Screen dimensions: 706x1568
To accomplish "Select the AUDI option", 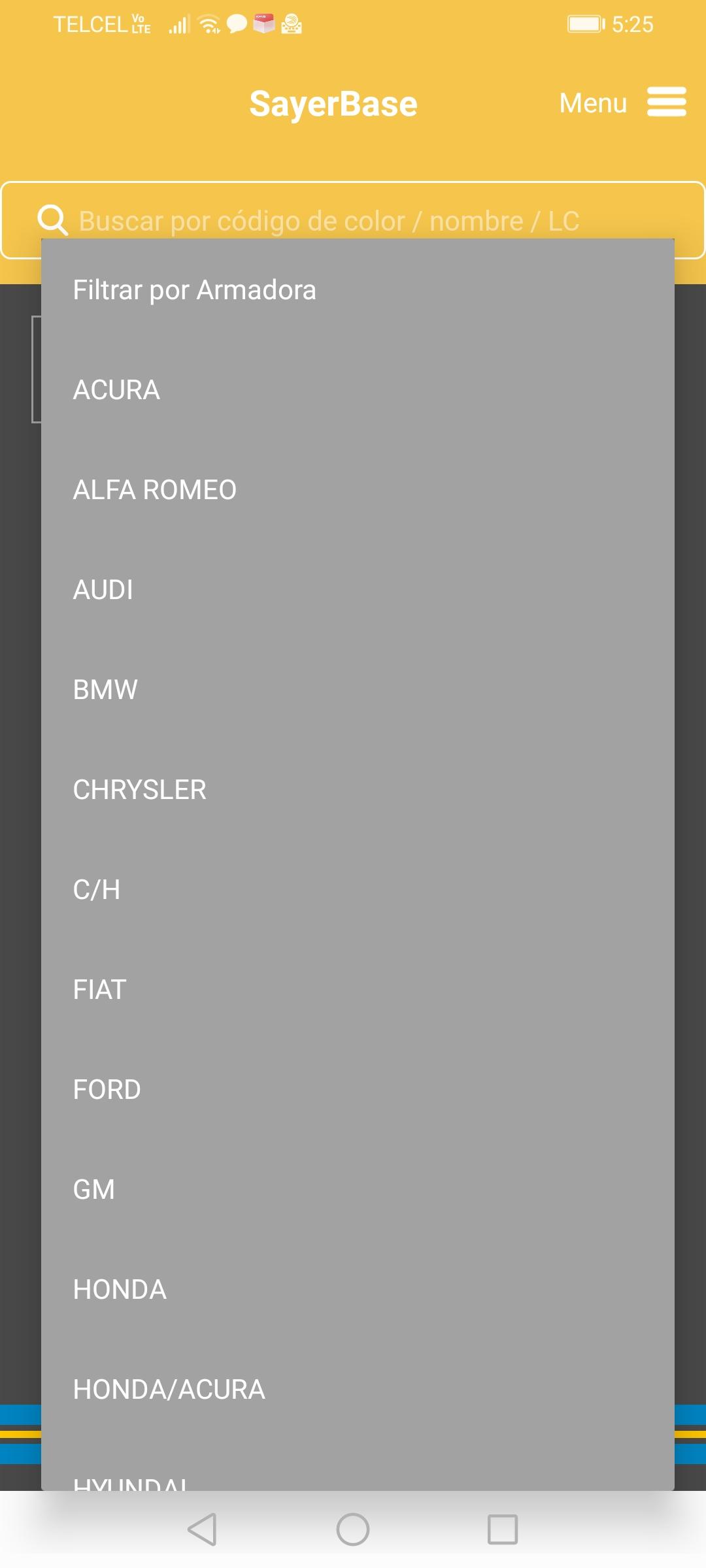I will (x=358, y=590).
